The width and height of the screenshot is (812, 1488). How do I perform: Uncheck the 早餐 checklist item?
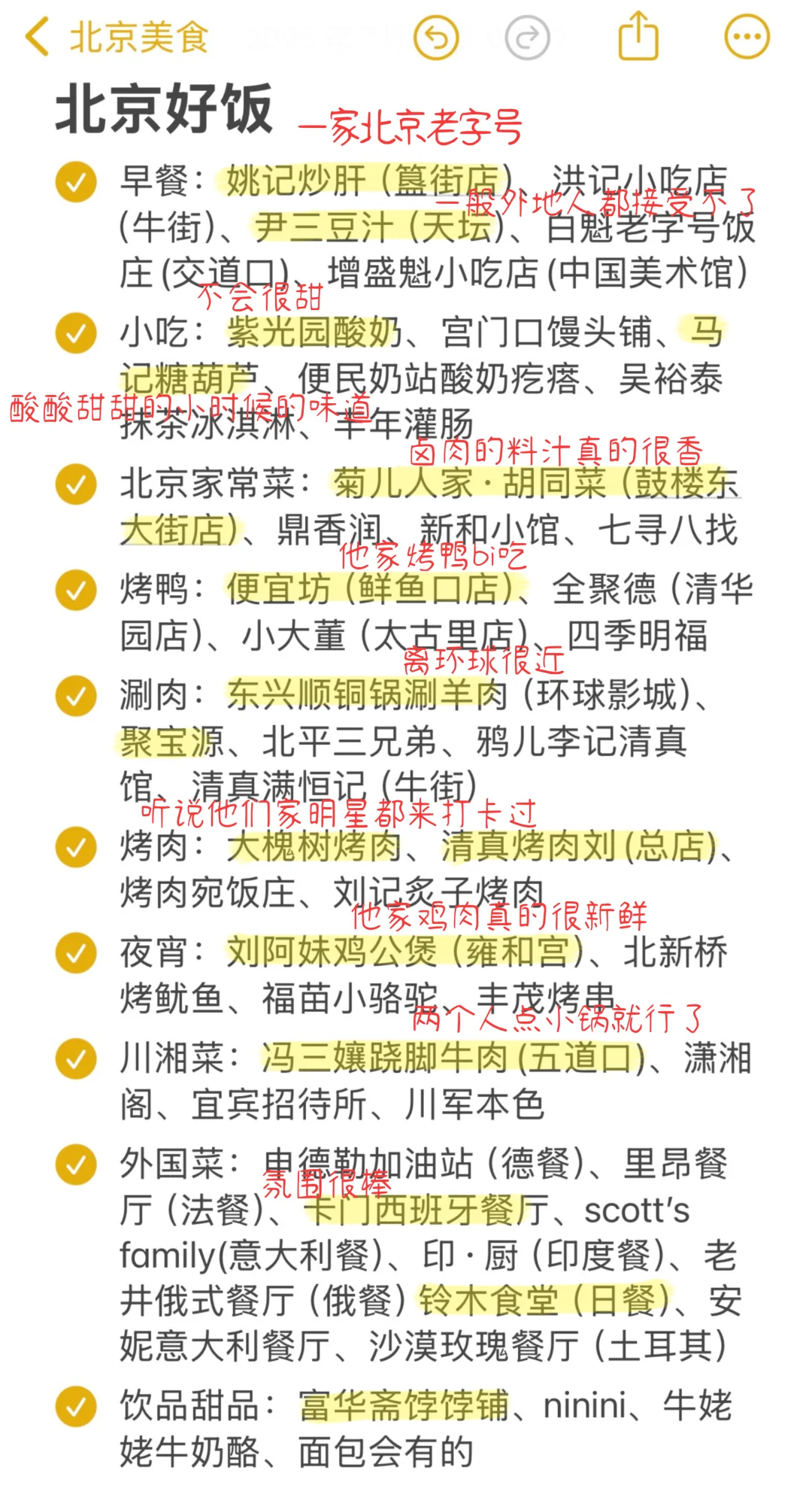(x=76, y=182)
